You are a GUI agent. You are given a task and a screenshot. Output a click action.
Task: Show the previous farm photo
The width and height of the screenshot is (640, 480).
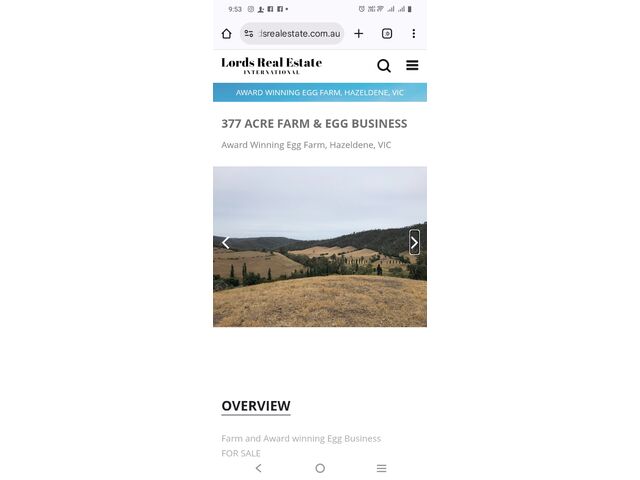226,242
